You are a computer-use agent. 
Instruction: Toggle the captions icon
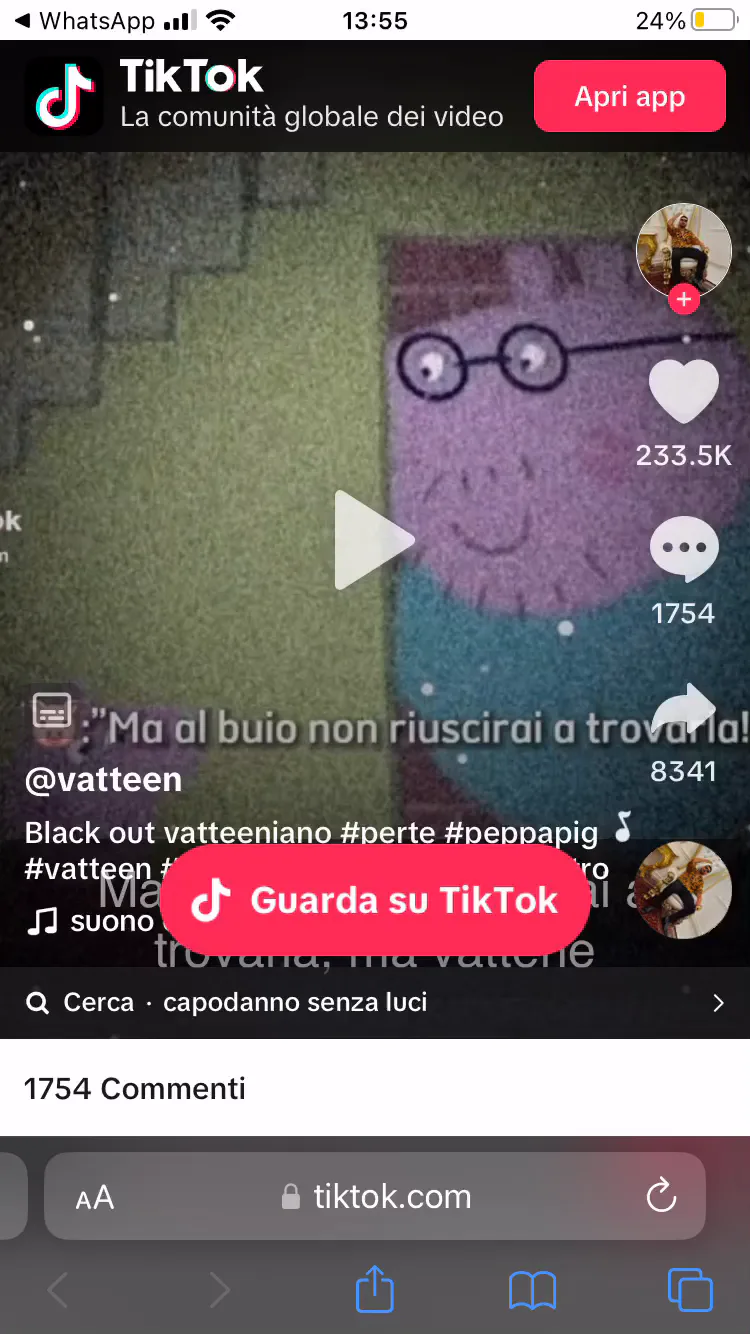[52, 711]
